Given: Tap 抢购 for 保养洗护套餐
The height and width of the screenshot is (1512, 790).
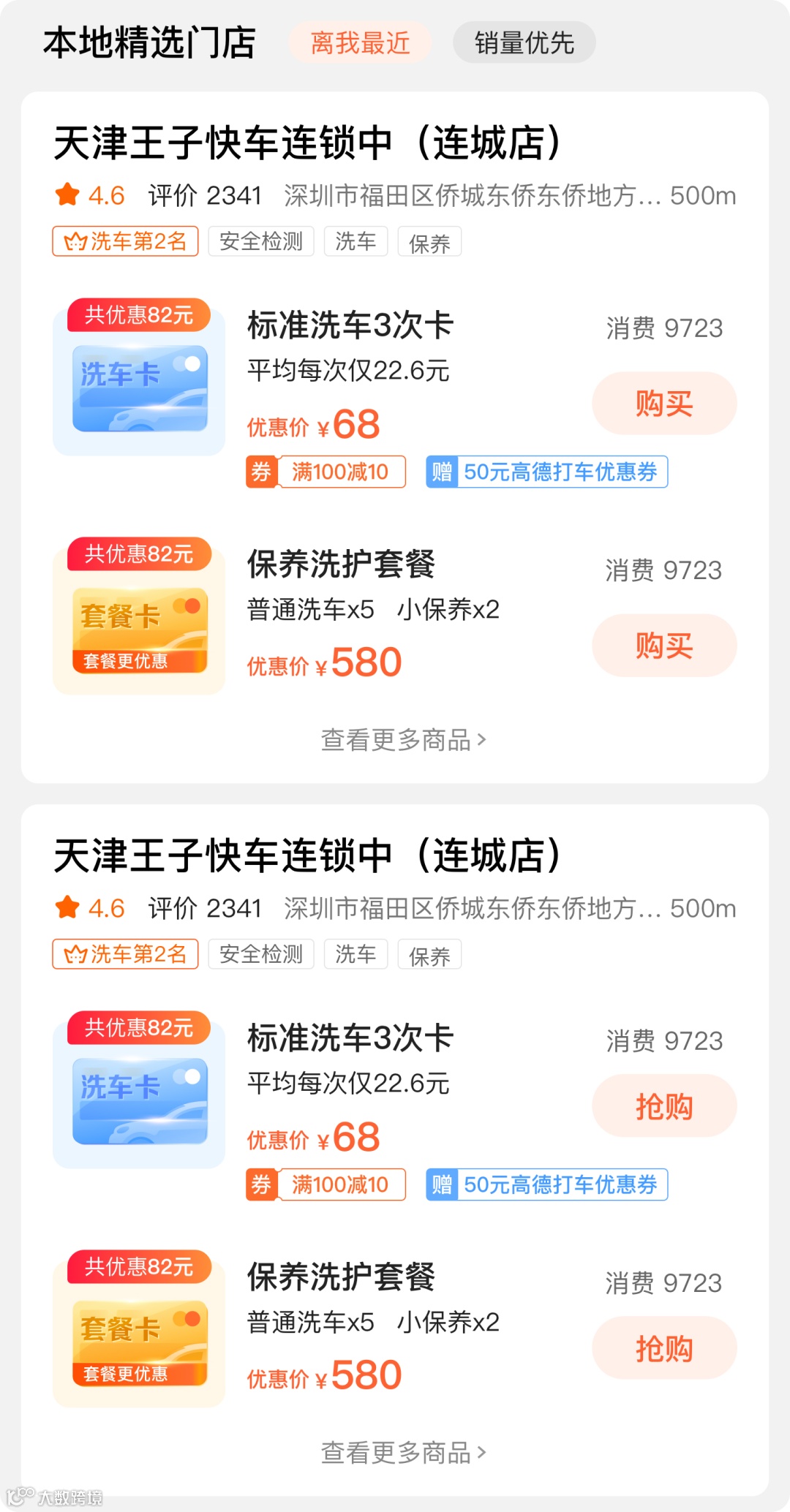Looking at the screenshot, I should pyautogui.click(x=663, y=1348).
